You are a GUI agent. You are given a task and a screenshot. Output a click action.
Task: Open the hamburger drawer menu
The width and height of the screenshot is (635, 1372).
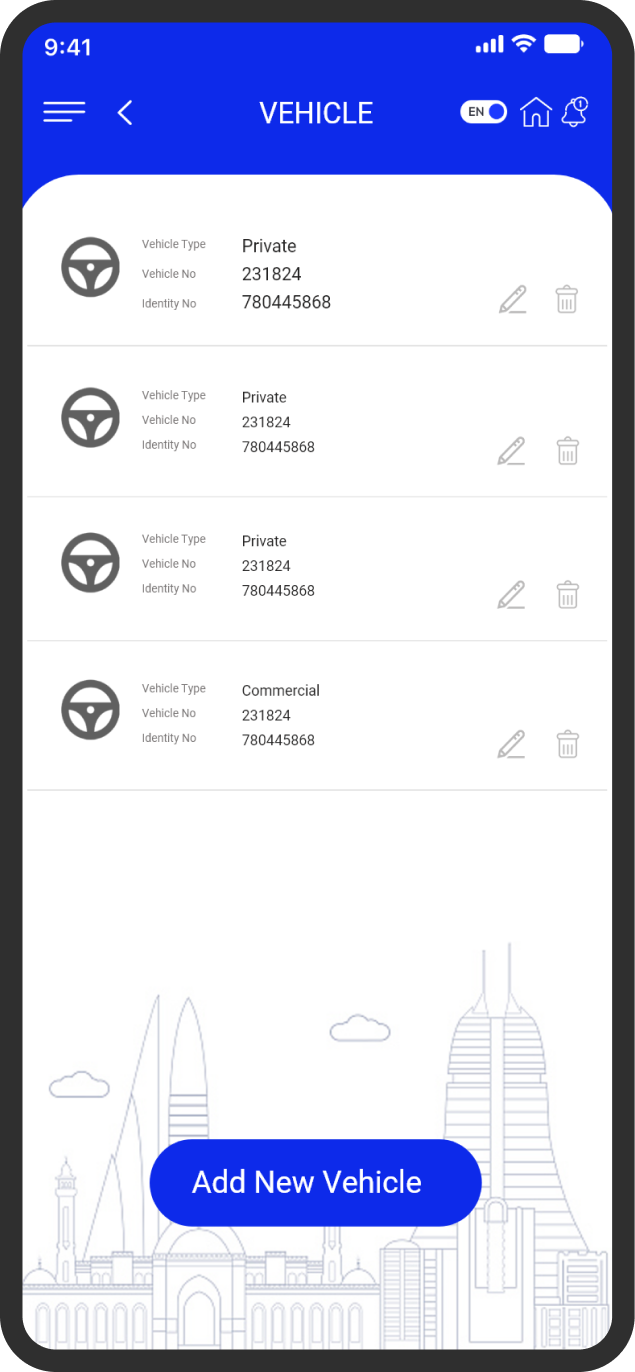pyautogui.click(x=64, y=112)
